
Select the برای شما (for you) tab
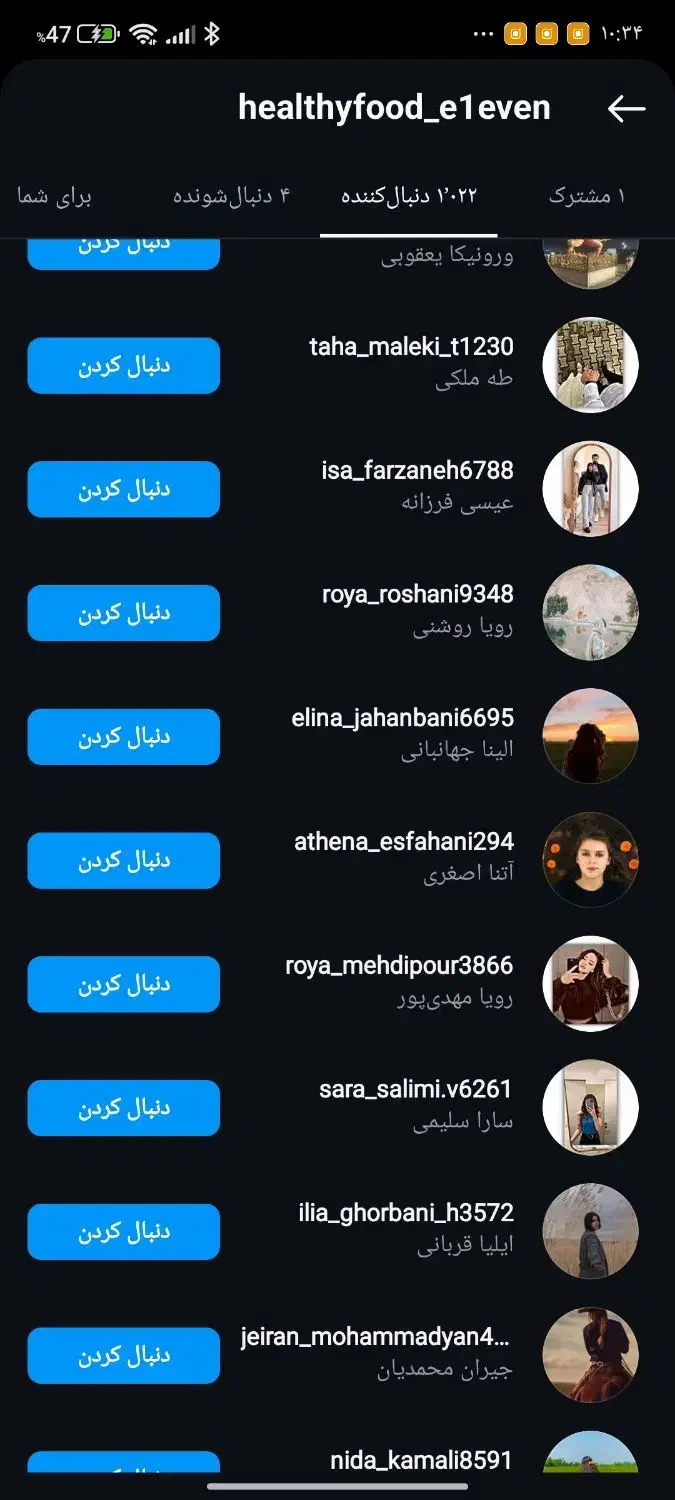55,196
